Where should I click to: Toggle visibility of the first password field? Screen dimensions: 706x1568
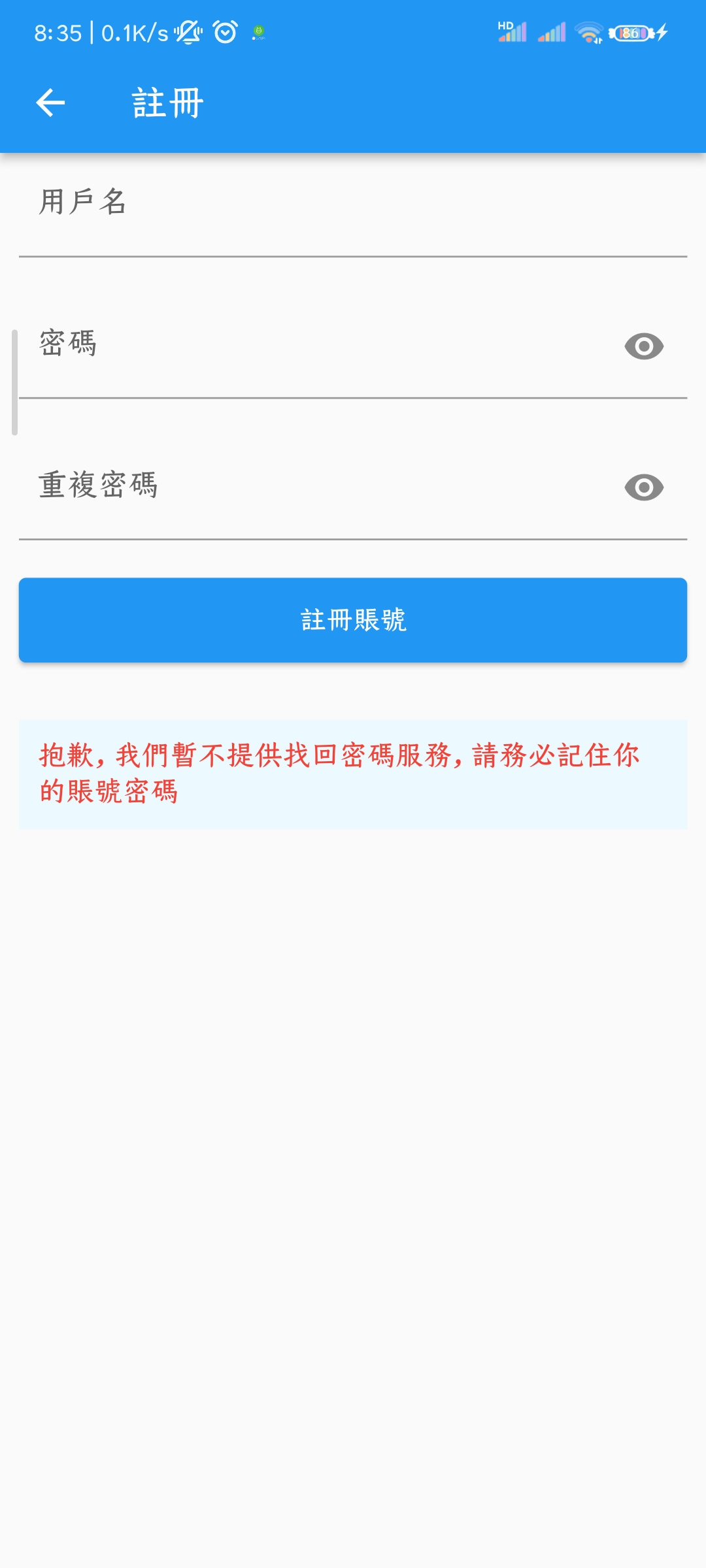click(644, 347)
